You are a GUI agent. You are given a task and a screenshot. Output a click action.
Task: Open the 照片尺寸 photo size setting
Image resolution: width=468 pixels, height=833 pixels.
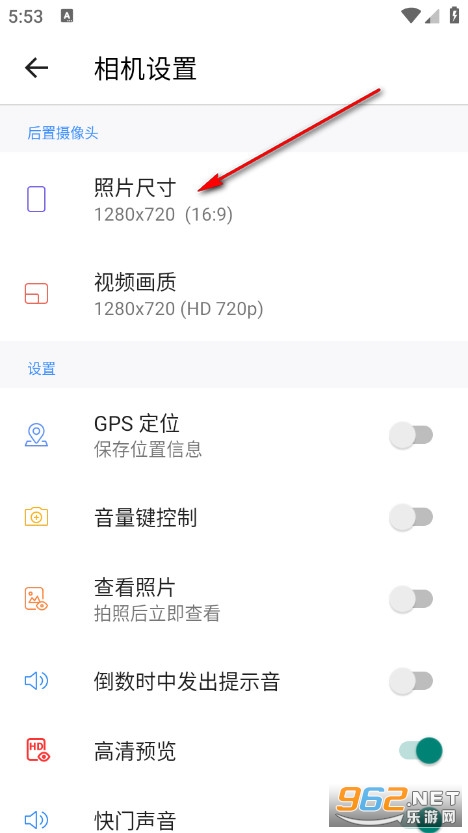[234, 200]
